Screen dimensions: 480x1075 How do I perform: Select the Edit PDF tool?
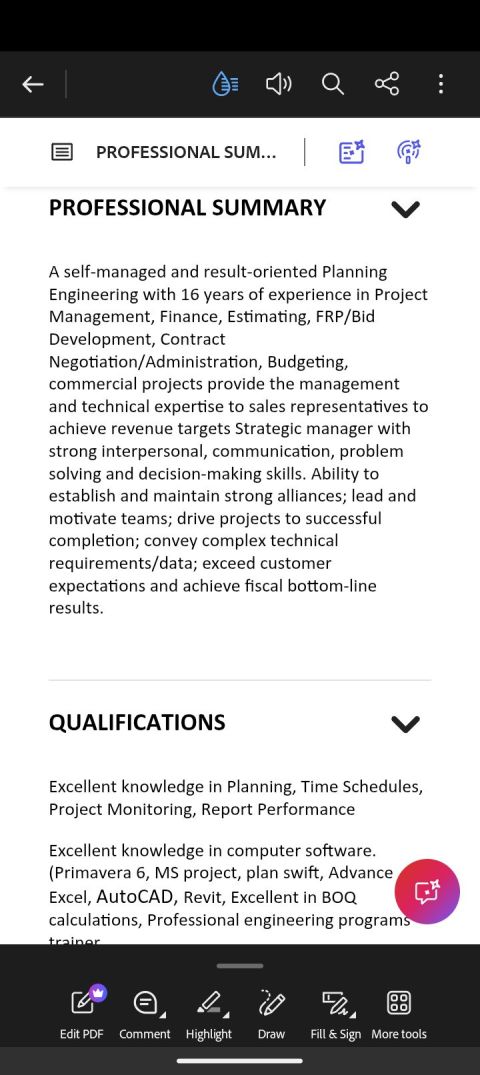tap(82, 1013)
